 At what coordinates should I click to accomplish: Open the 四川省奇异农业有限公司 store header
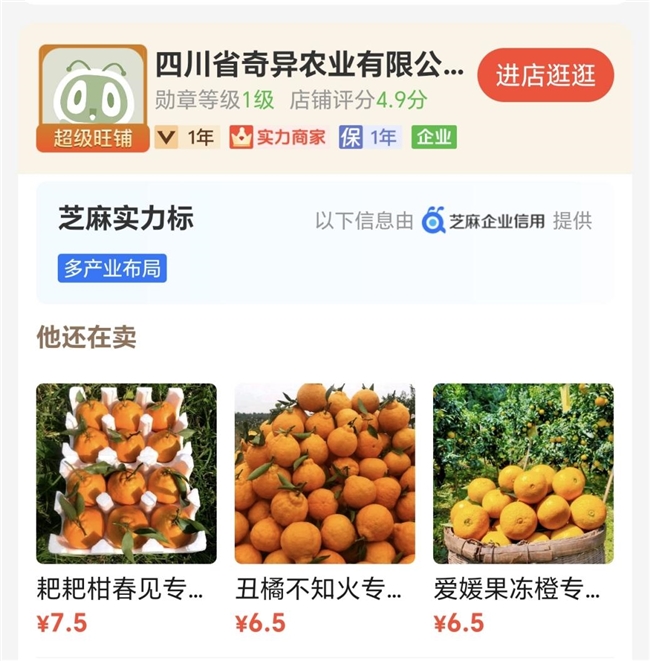coord(309,67)
